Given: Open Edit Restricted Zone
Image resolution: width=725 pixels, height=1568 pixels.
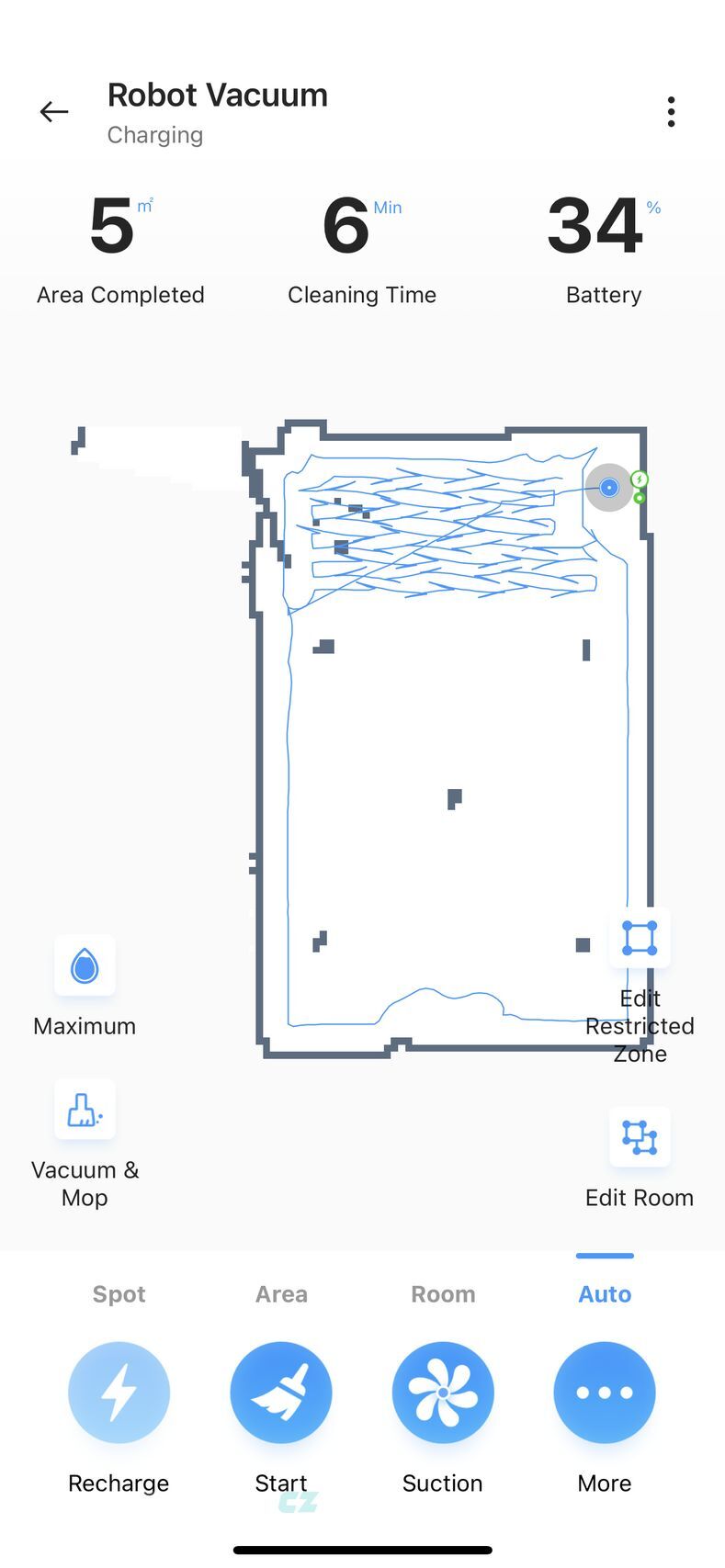Looking at the screenshot, I should [640, 939].
